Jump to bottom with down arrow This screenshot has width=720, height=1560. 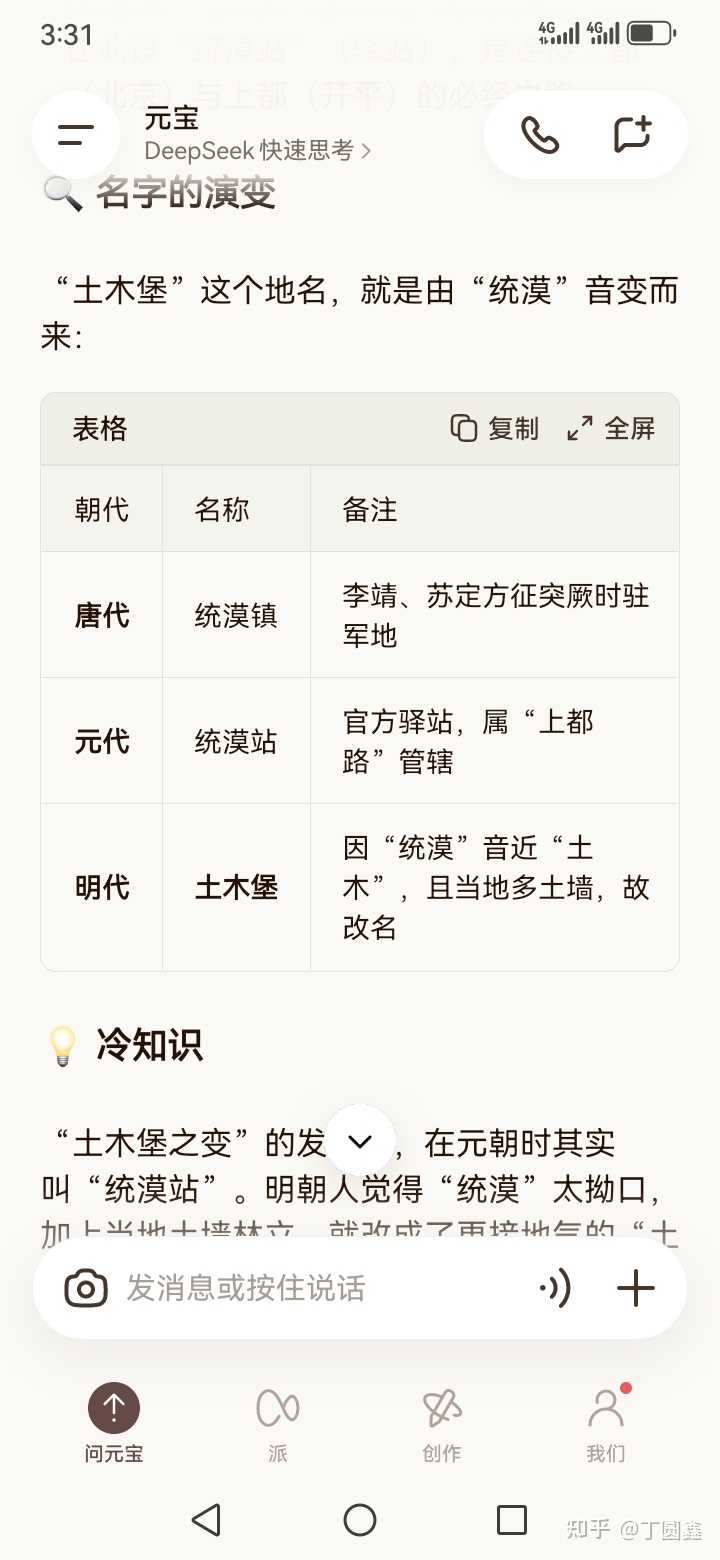coord(360,1141)
